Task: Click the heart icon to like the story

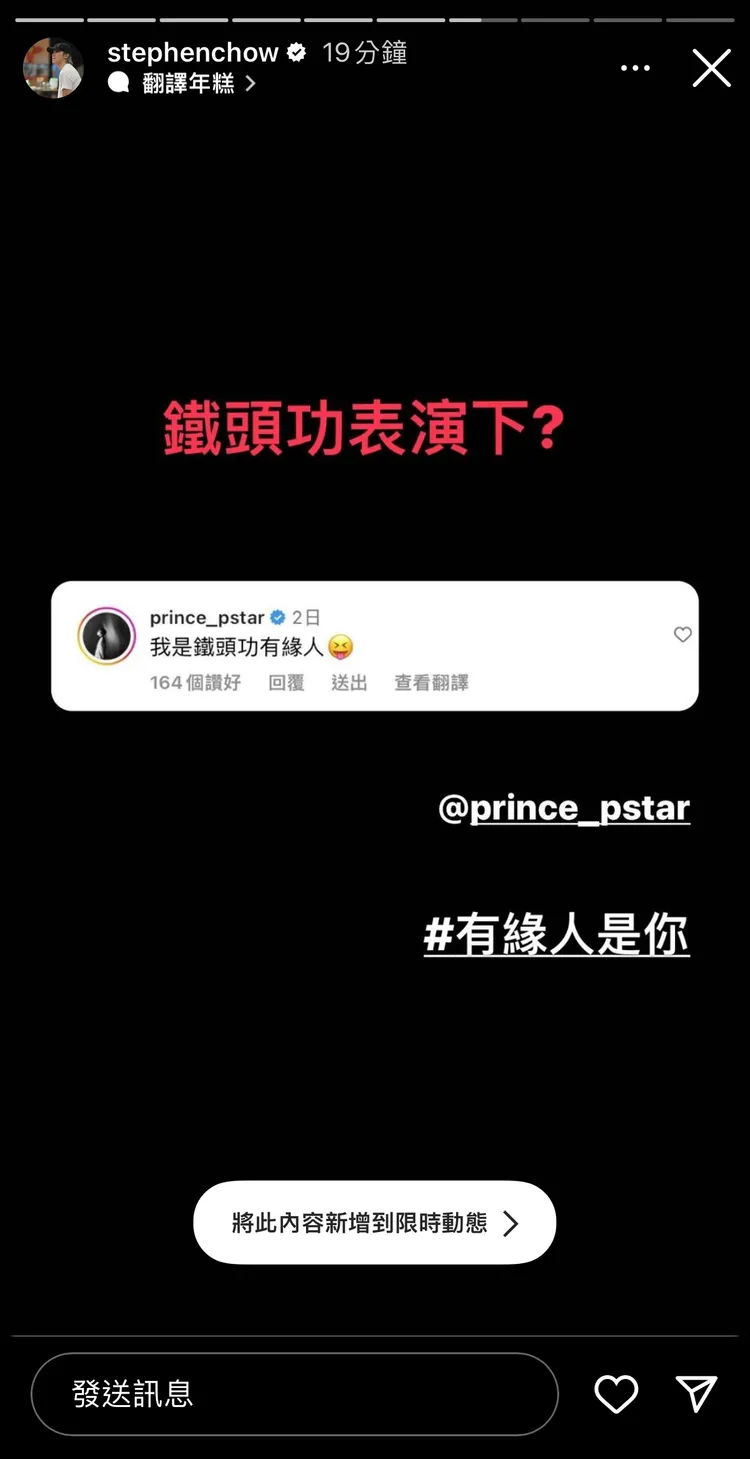Action: point(616,1394)
